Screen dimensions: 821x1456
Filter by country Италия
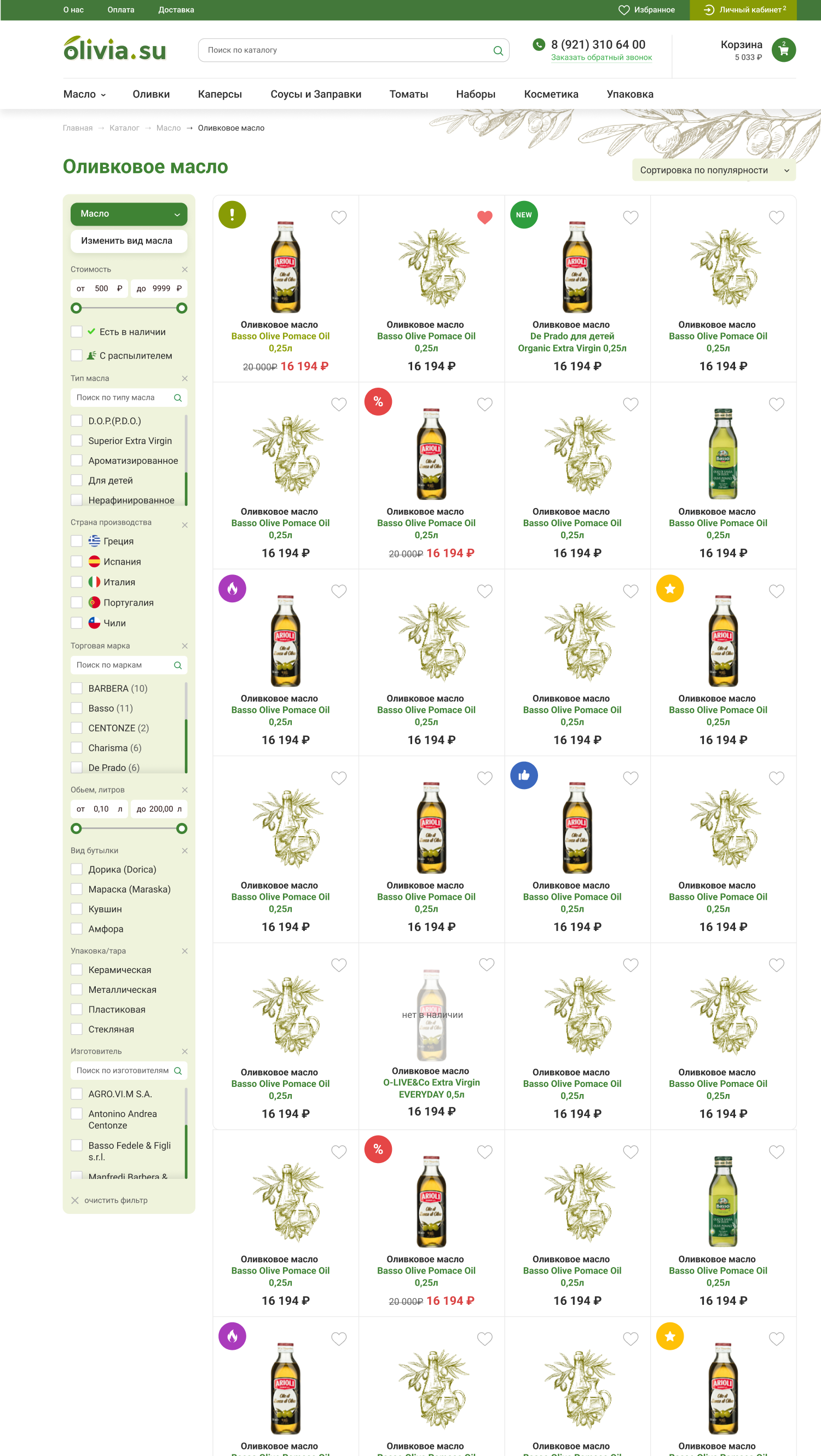[77, 582]
